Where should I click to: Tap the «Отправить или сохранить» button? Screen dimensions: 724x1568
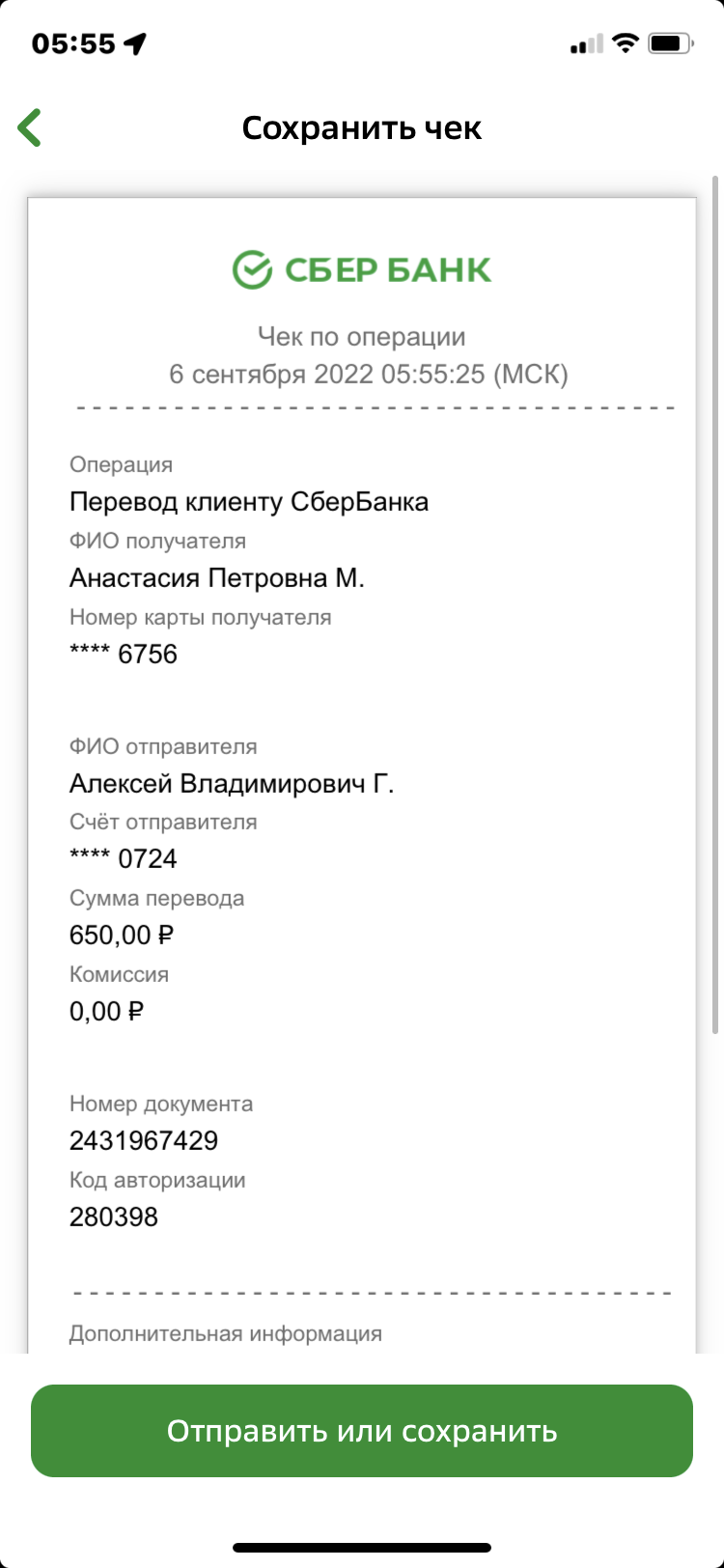362,1430
